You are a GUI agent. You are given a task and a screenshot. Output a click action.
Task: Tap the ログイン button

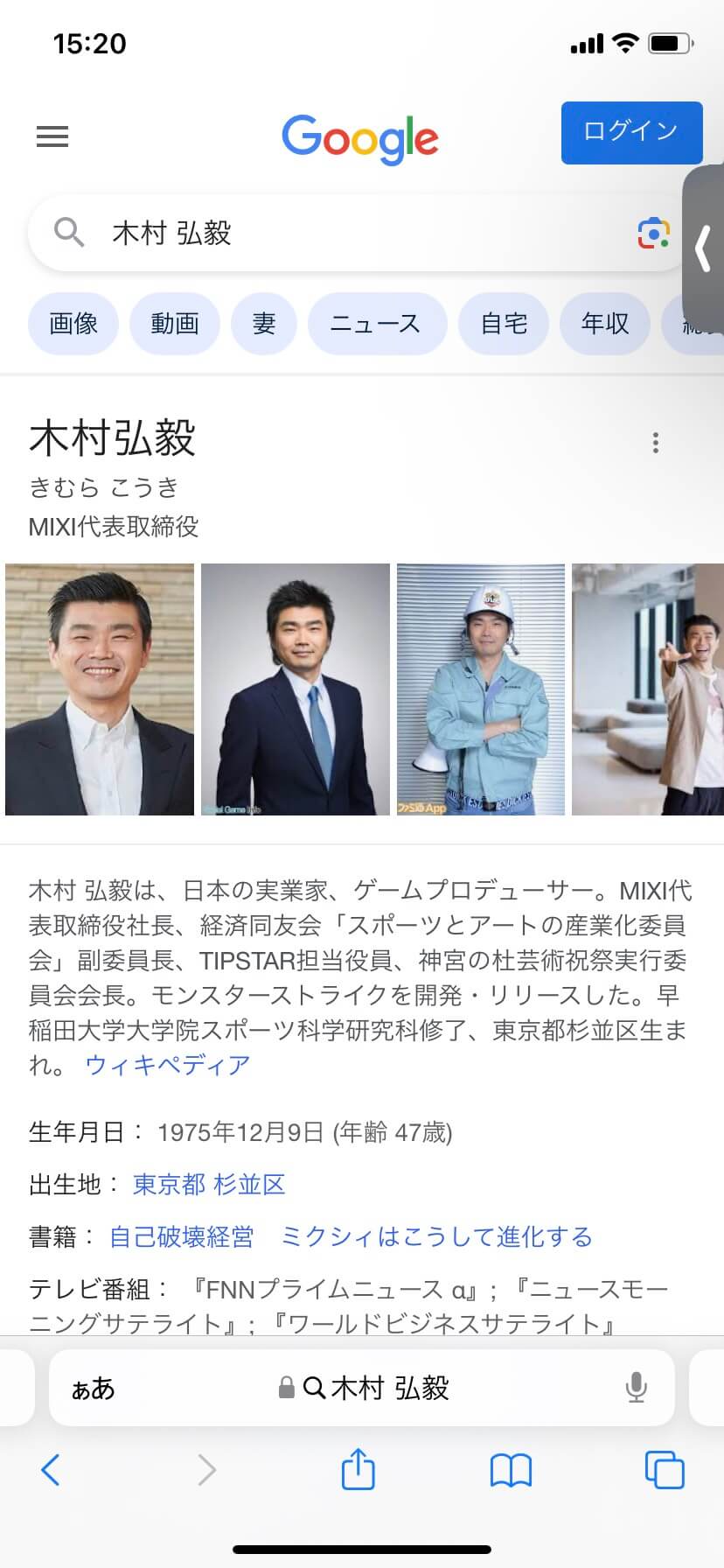(x=630, y=132)
